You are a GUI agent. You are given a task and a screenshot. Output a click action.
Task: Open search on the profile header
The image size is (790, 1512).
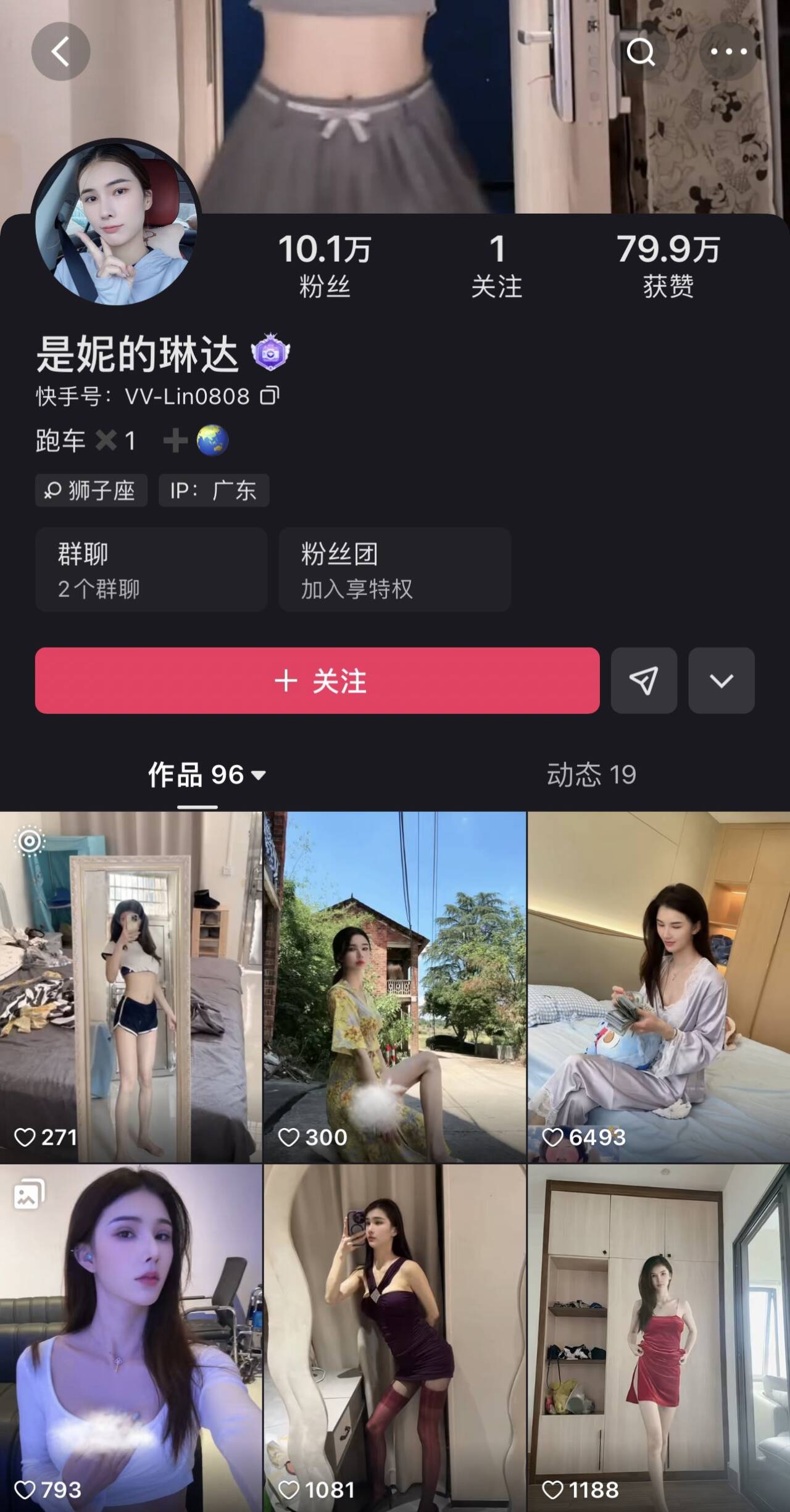pyautogui.click(x=640, y=52)
